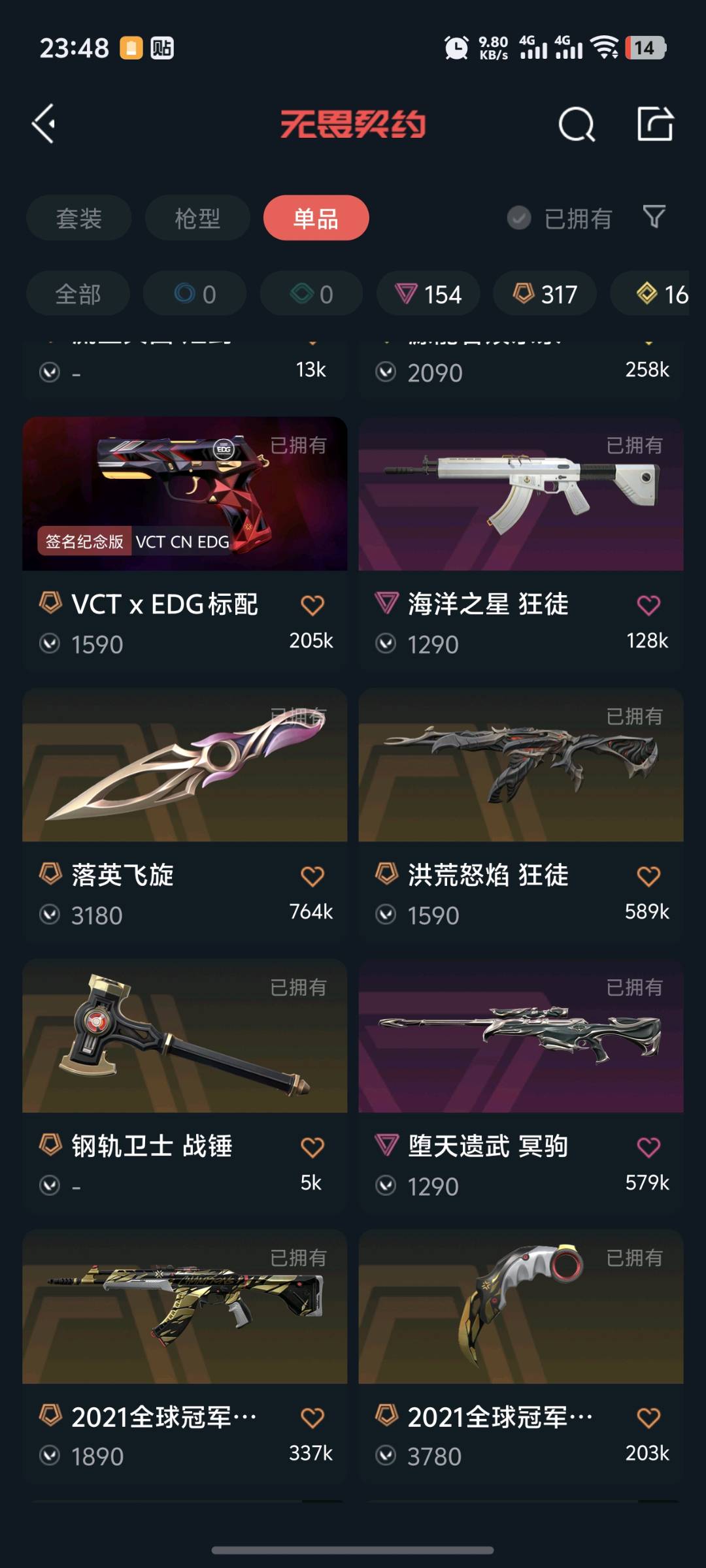Switch to the 枪型 tab
Viewport: 706px width, 1568px height.
coord(197,218)
